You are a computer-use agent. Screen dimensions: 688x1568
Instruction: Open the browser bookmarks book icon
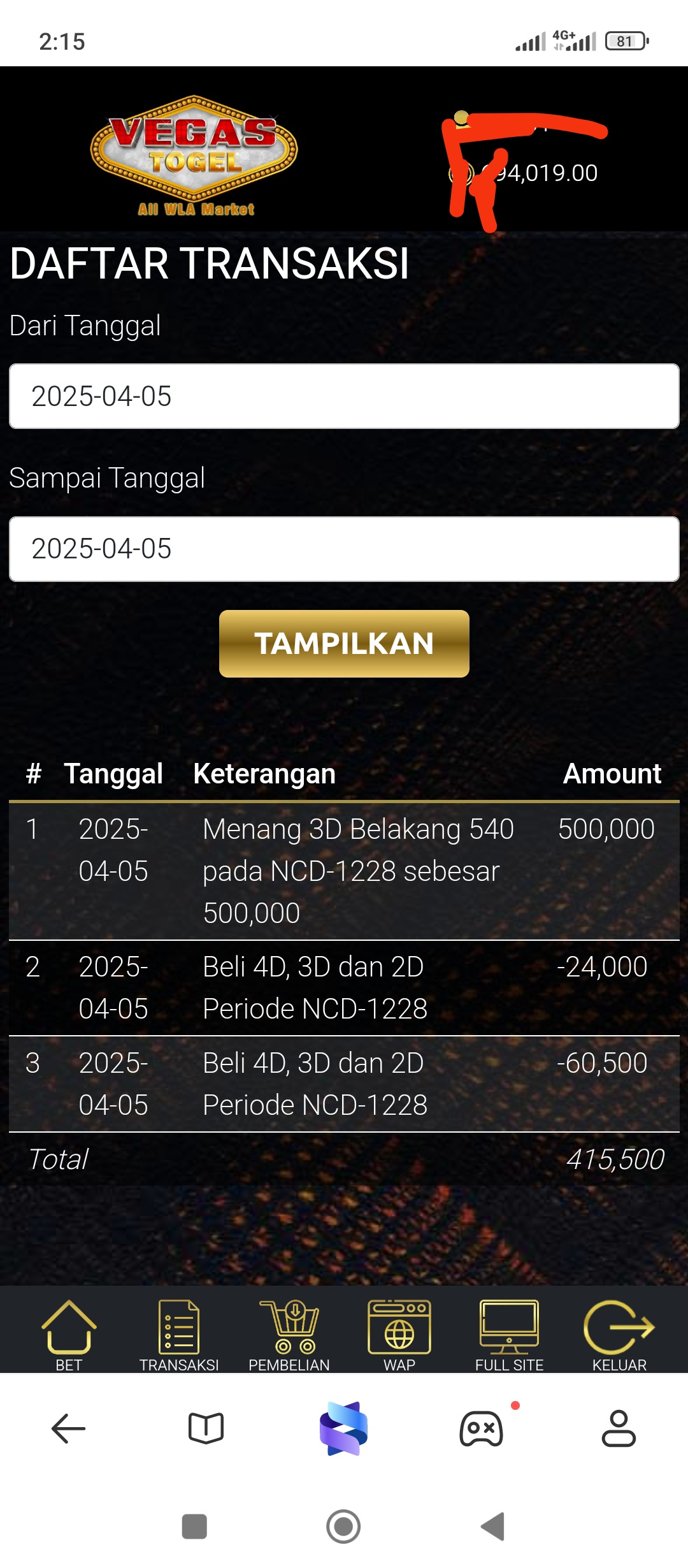(x=206, y=1428)
